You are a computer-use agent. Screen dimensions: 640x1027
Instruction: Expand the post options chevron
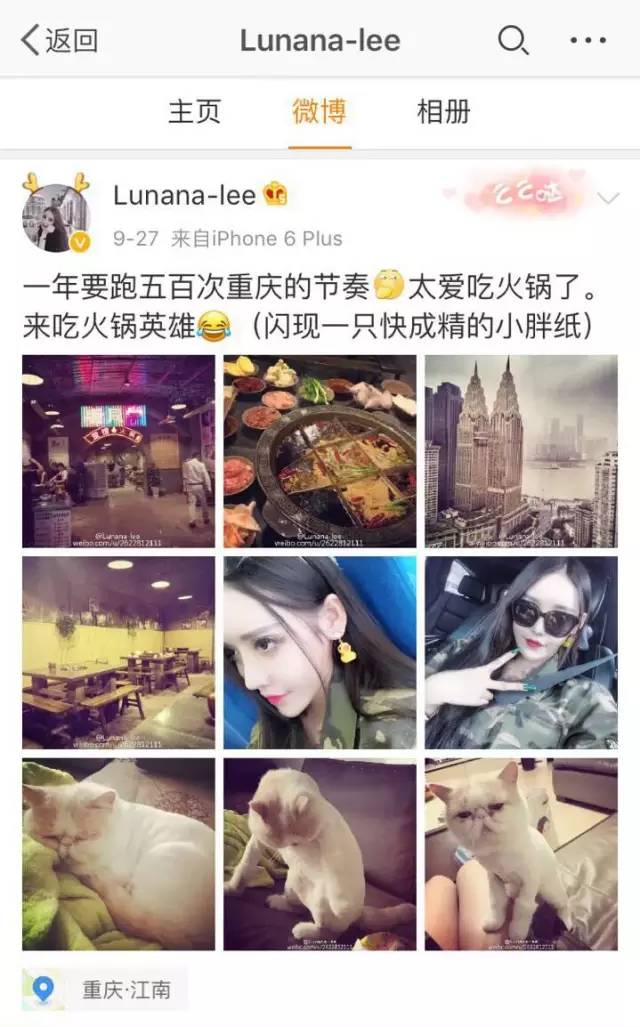tap(608, 198)
